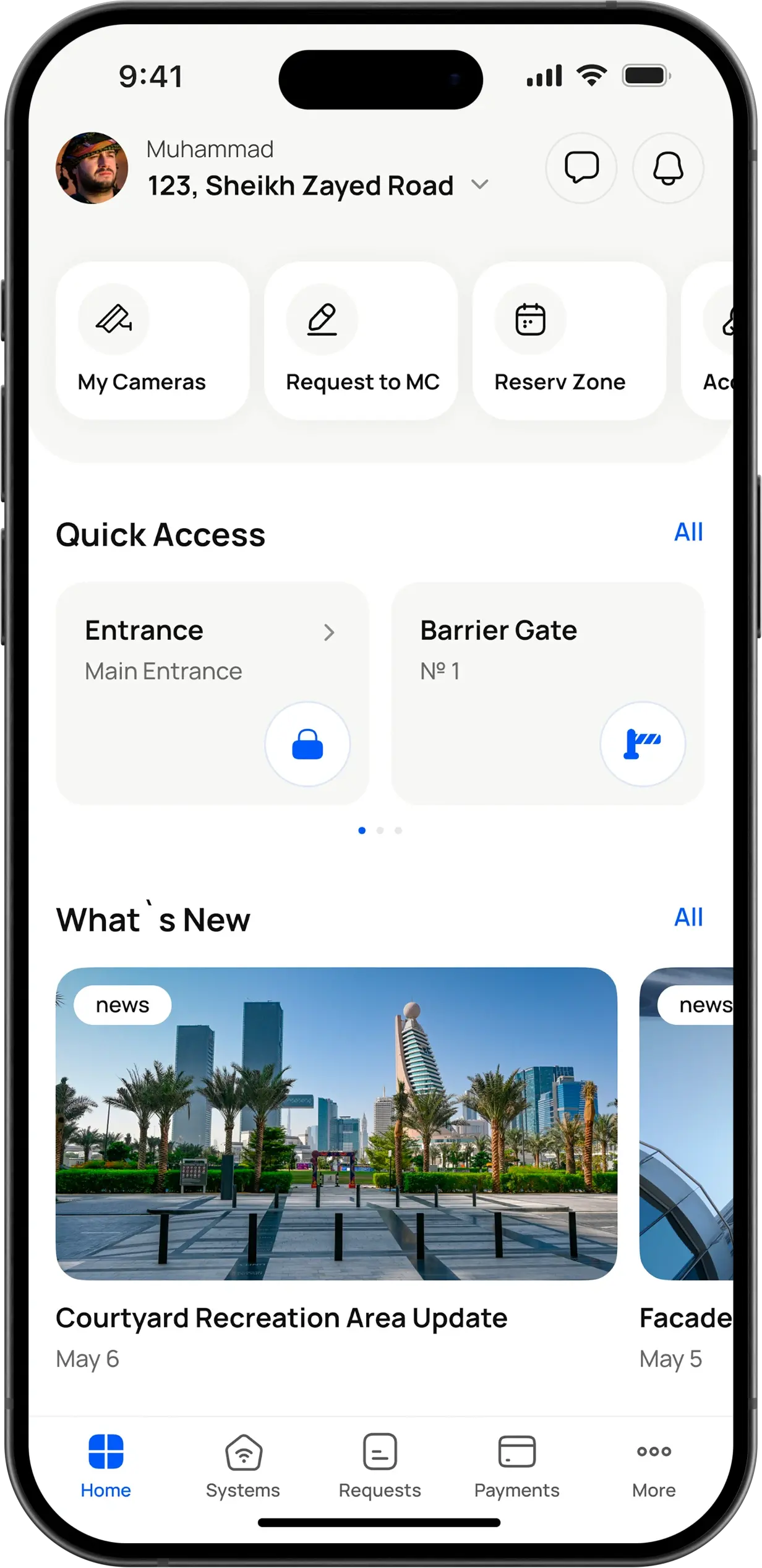Expand the Sheikh Zayed Road address dropdown
Viewport: 762px width, 1568px height.
pos(479,185)
